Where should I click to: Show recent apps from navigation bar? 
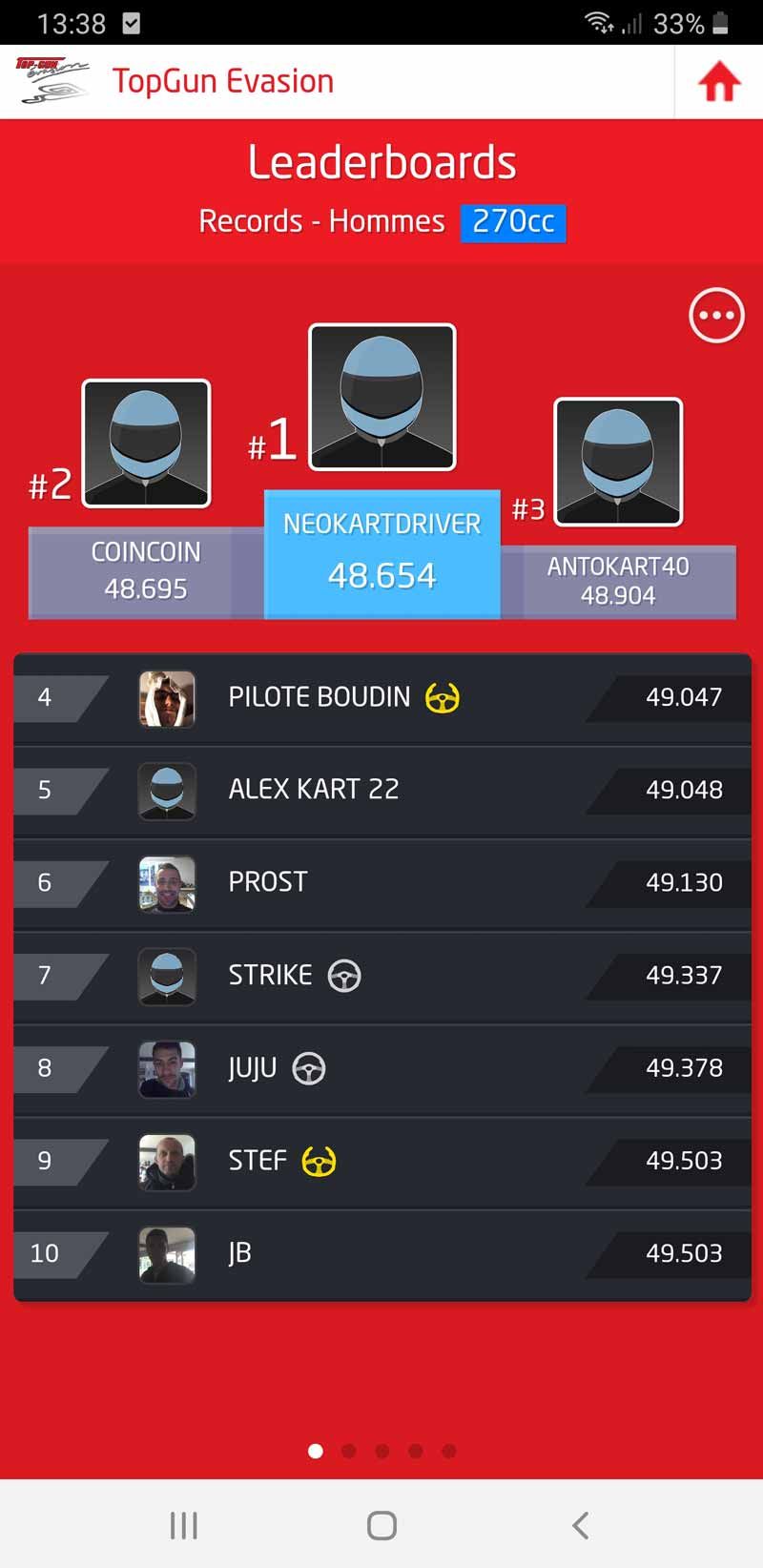pos(183,1525)
